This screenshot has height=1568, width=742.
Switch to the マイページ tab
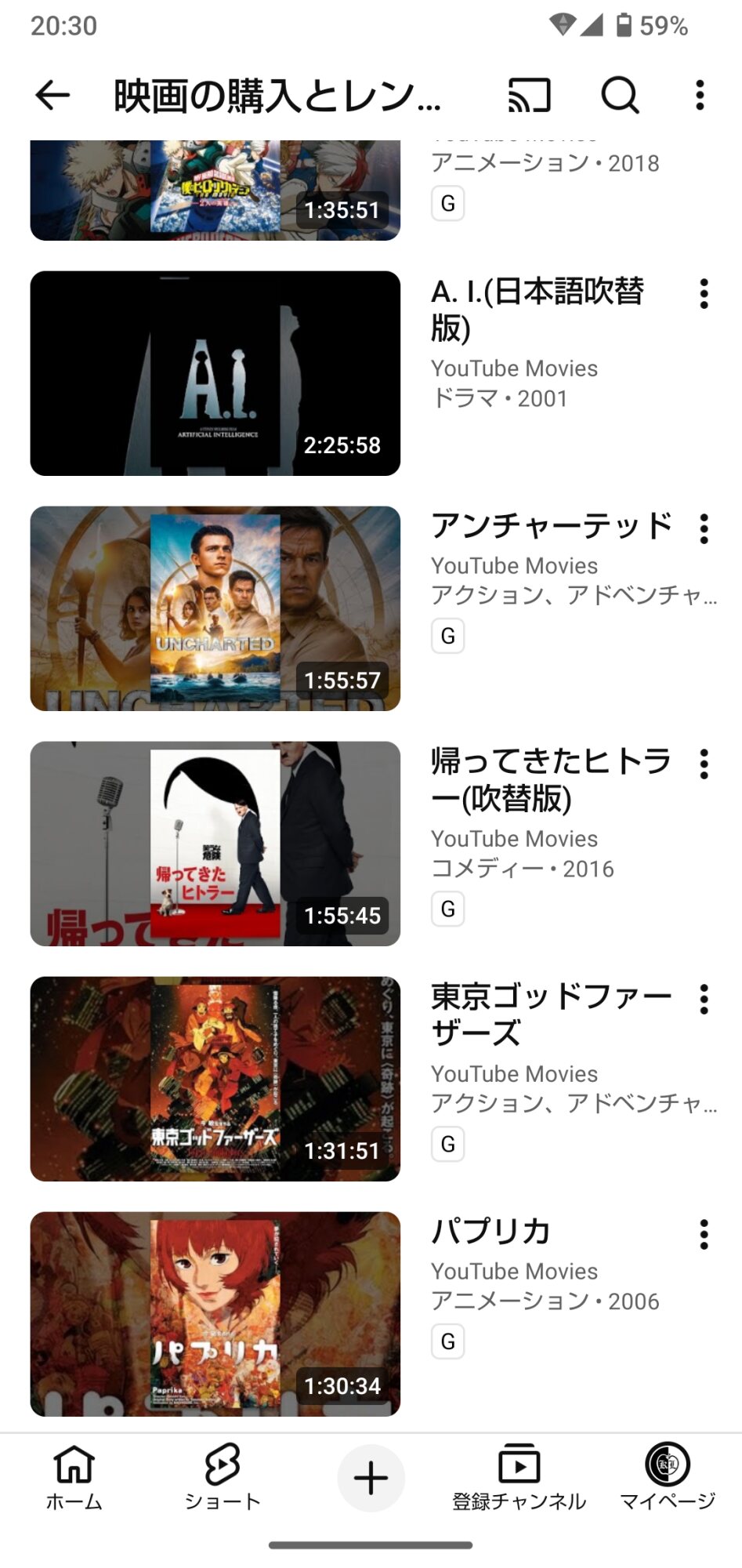[668, 1477]
